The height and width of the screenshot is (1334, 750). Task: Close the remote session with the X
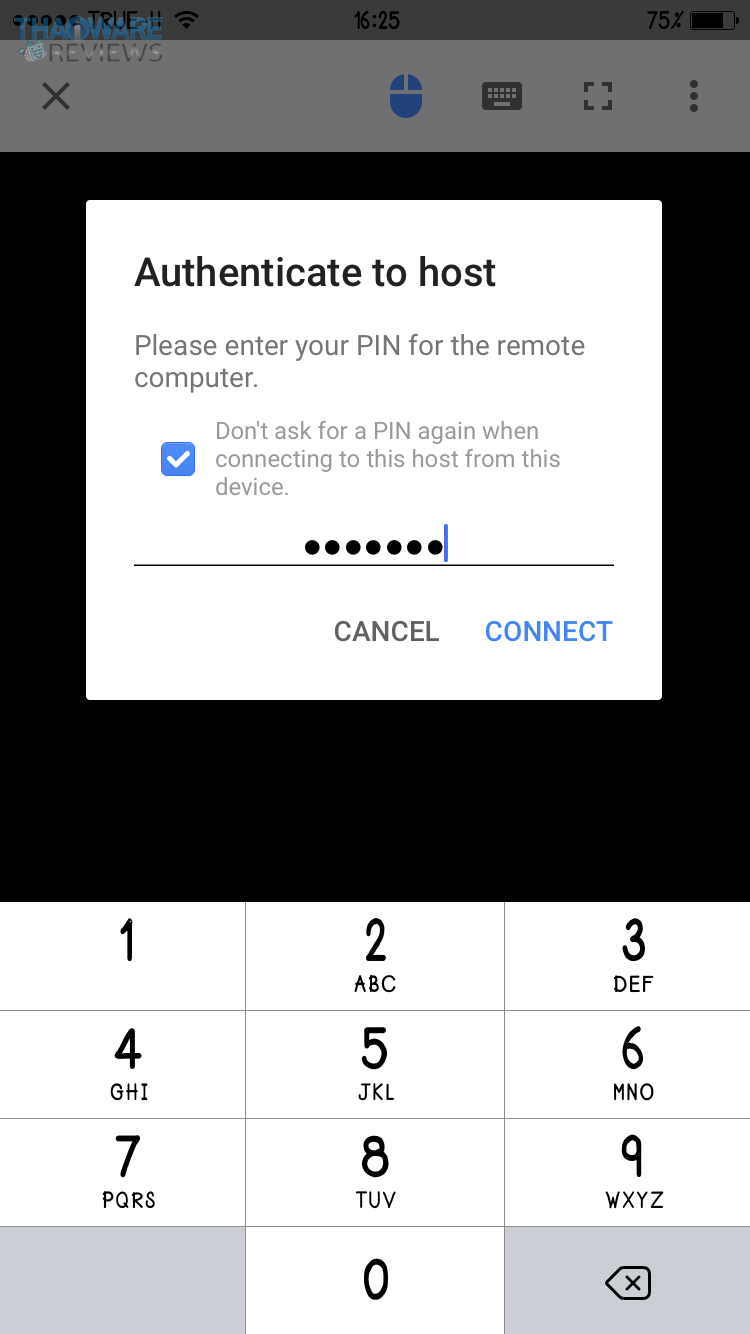coord(56,97)
